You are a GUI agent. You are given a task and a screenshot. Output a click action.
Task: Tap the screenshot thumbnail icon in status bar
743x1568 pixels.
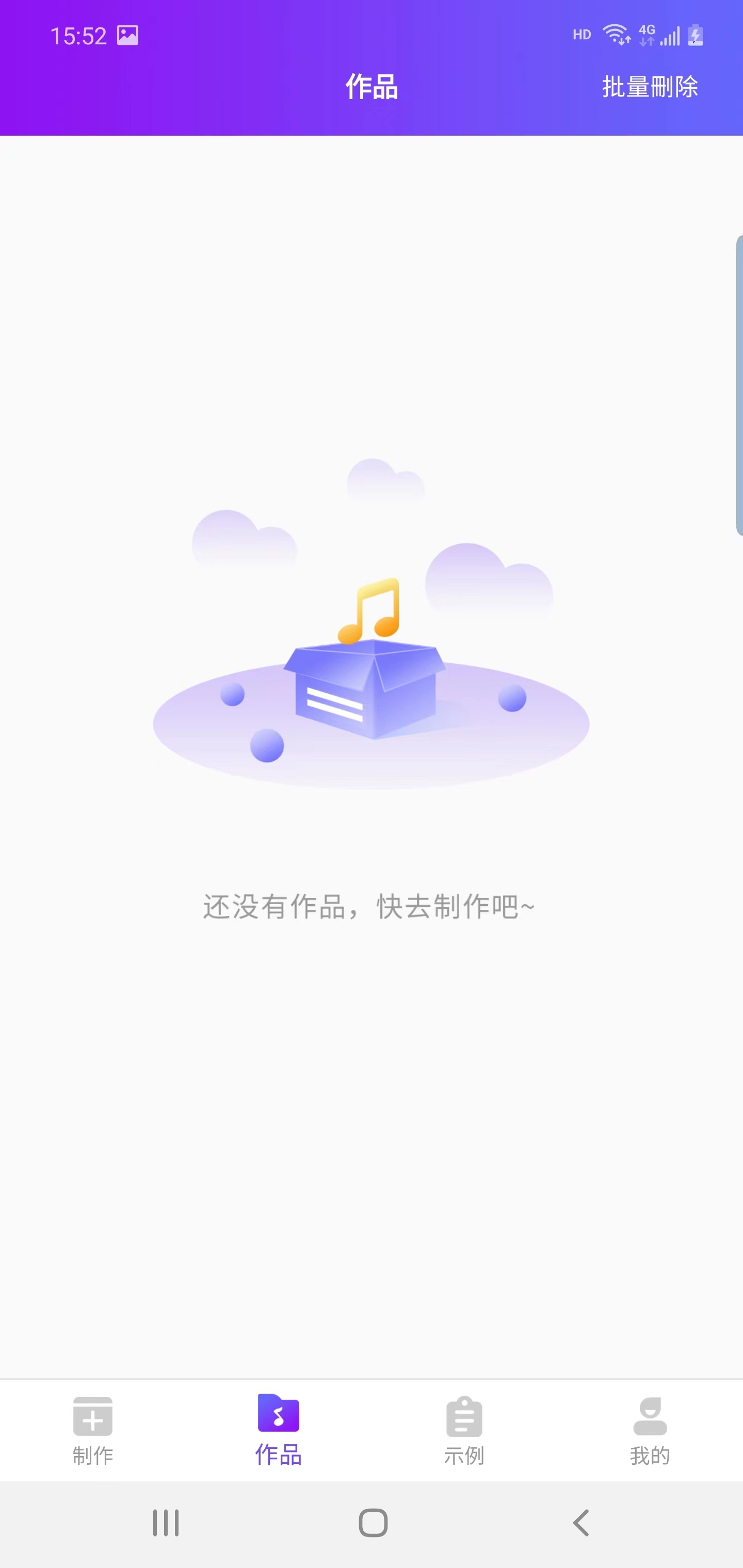pyautogui.click(x=127, y=35)
